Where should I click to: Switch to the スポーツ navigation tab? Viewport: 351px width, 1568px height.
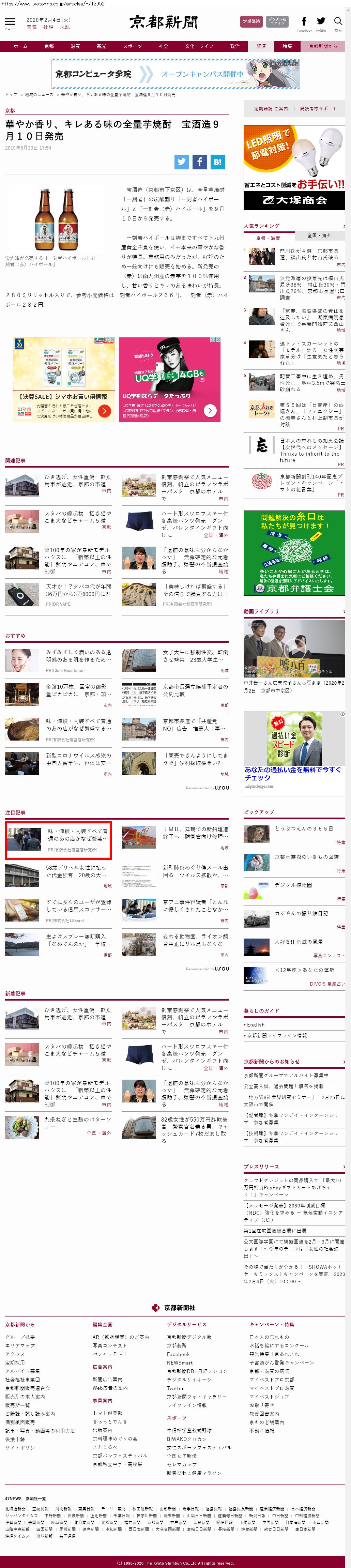pyautogui.click(x=132, y=46)
